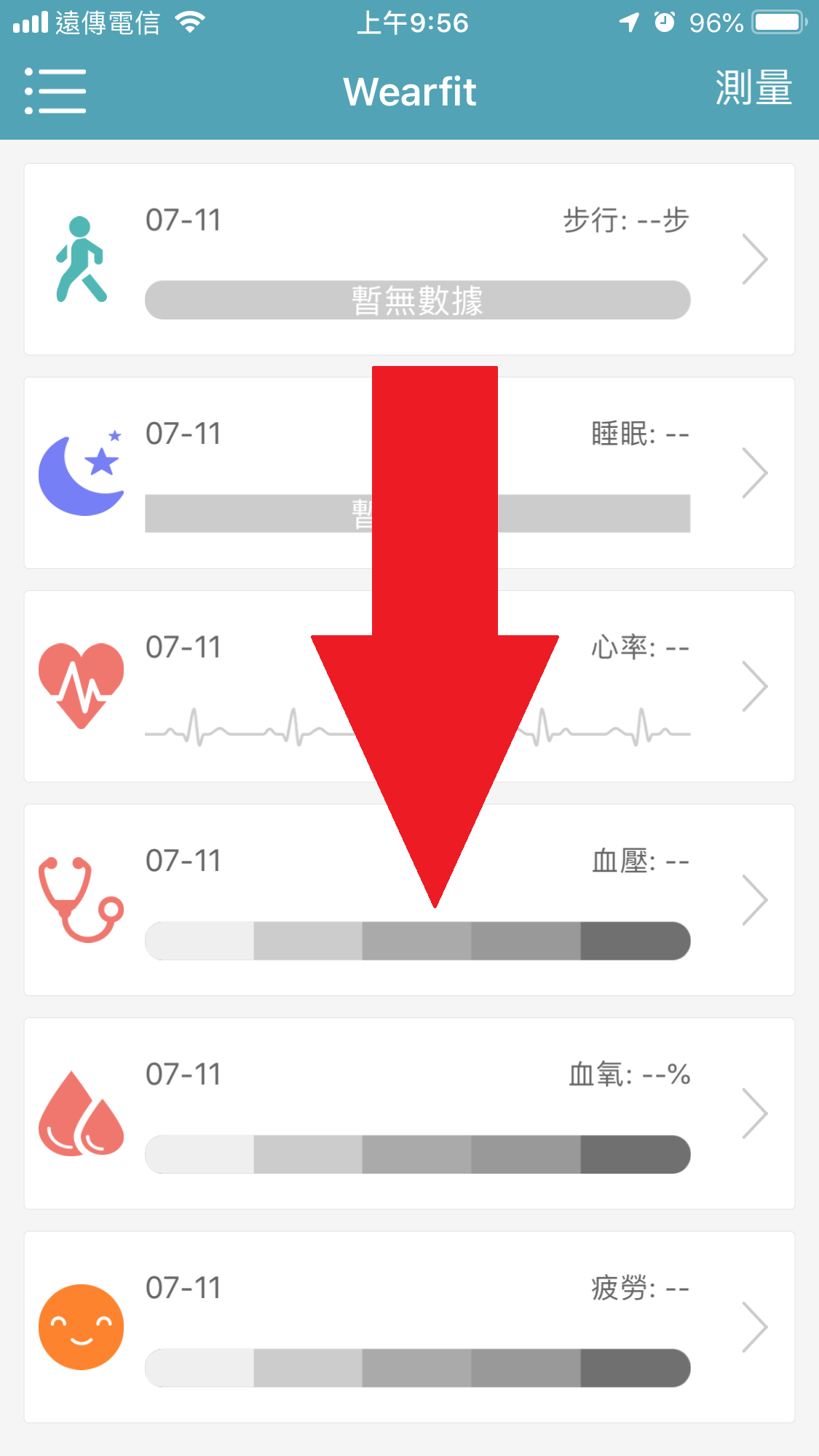View 血氧 blood oxygen details

point(409,1113)
